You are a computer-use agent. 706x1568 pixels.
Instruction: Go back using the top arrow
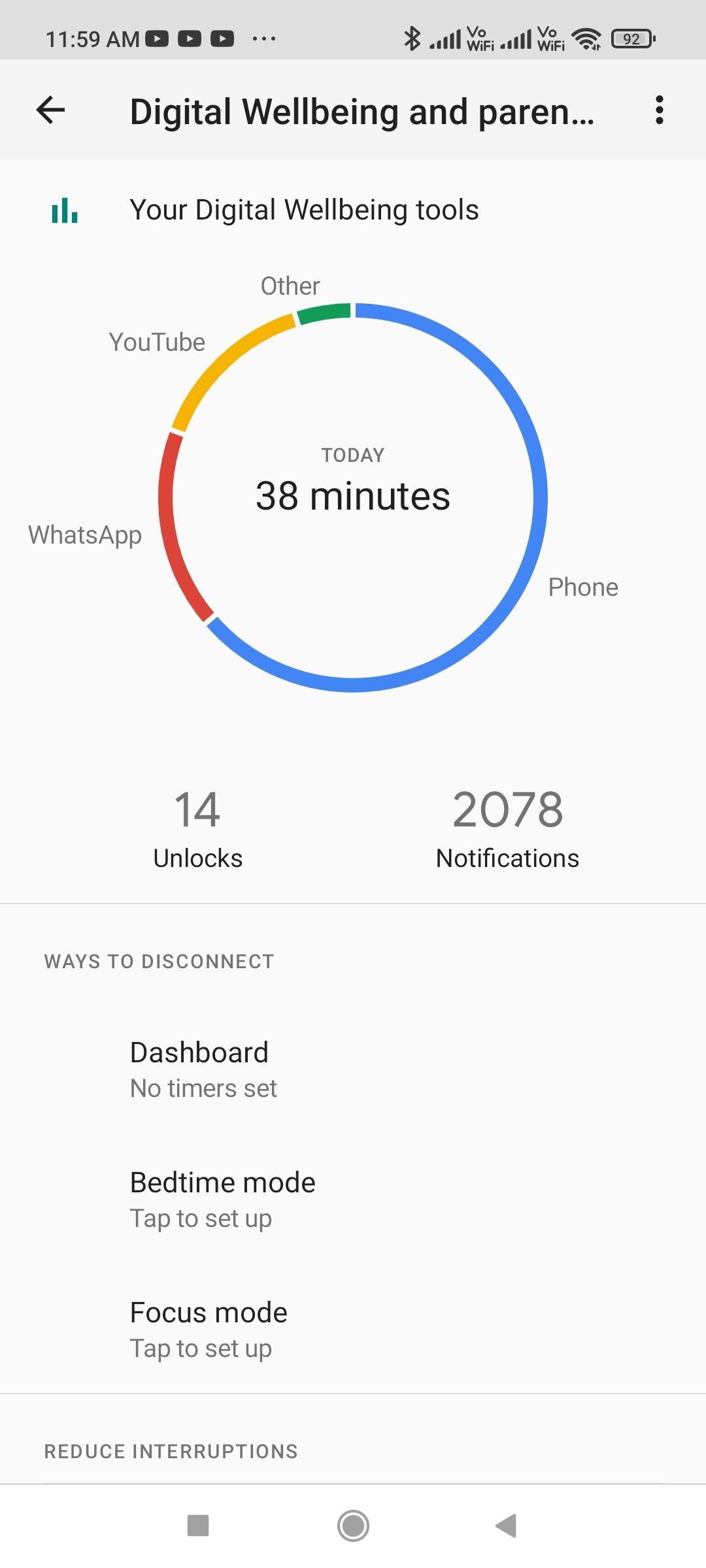(x=50, y=110)
